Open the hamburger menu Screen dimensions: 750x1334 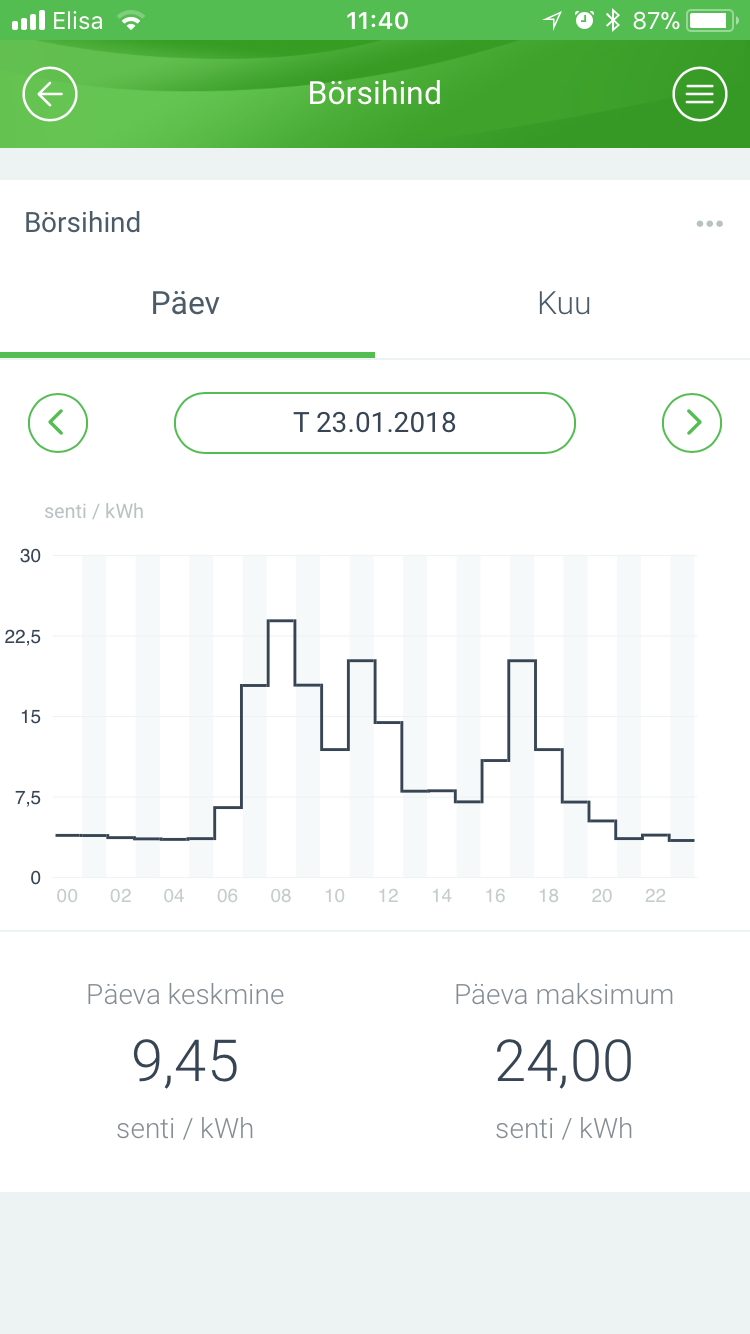coord(699,94)
